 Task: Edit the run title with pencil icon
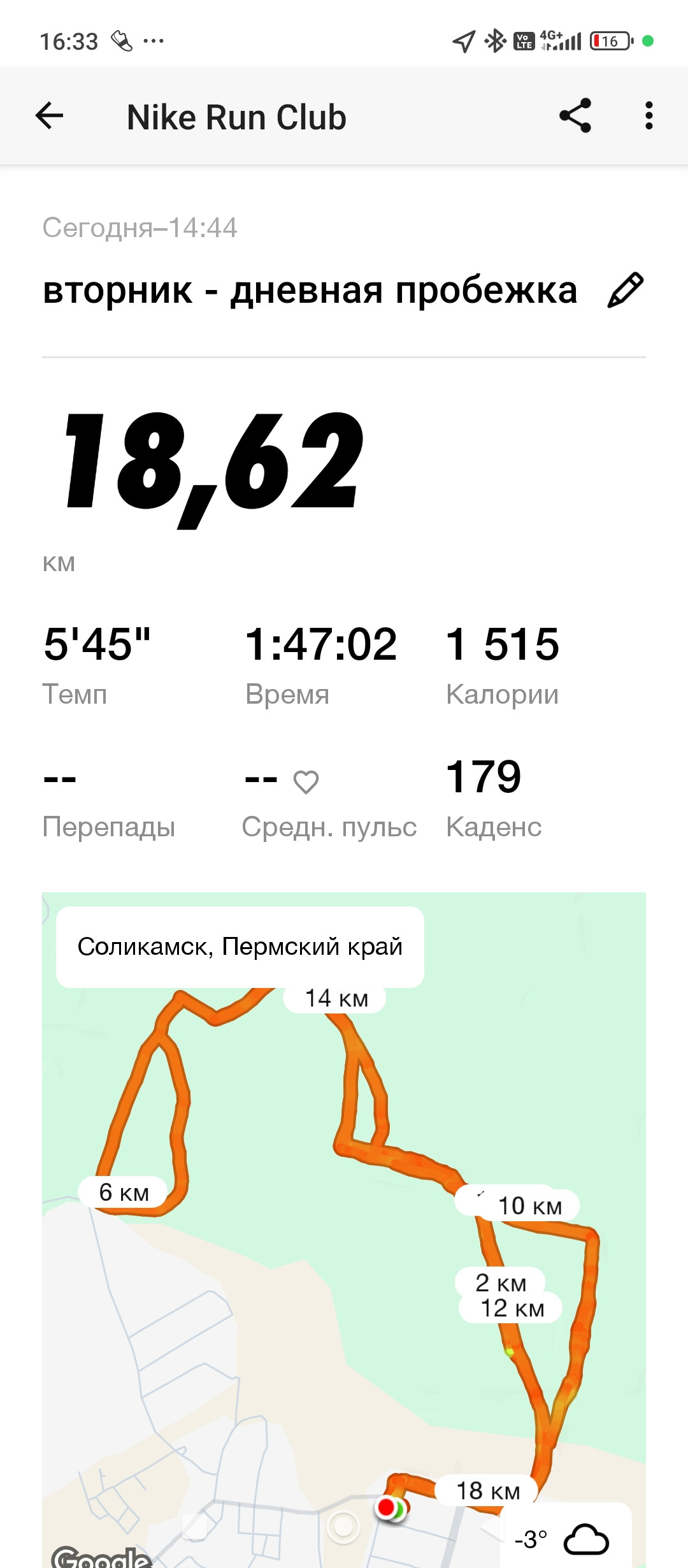pyautogui.click(x=626, y=290)
